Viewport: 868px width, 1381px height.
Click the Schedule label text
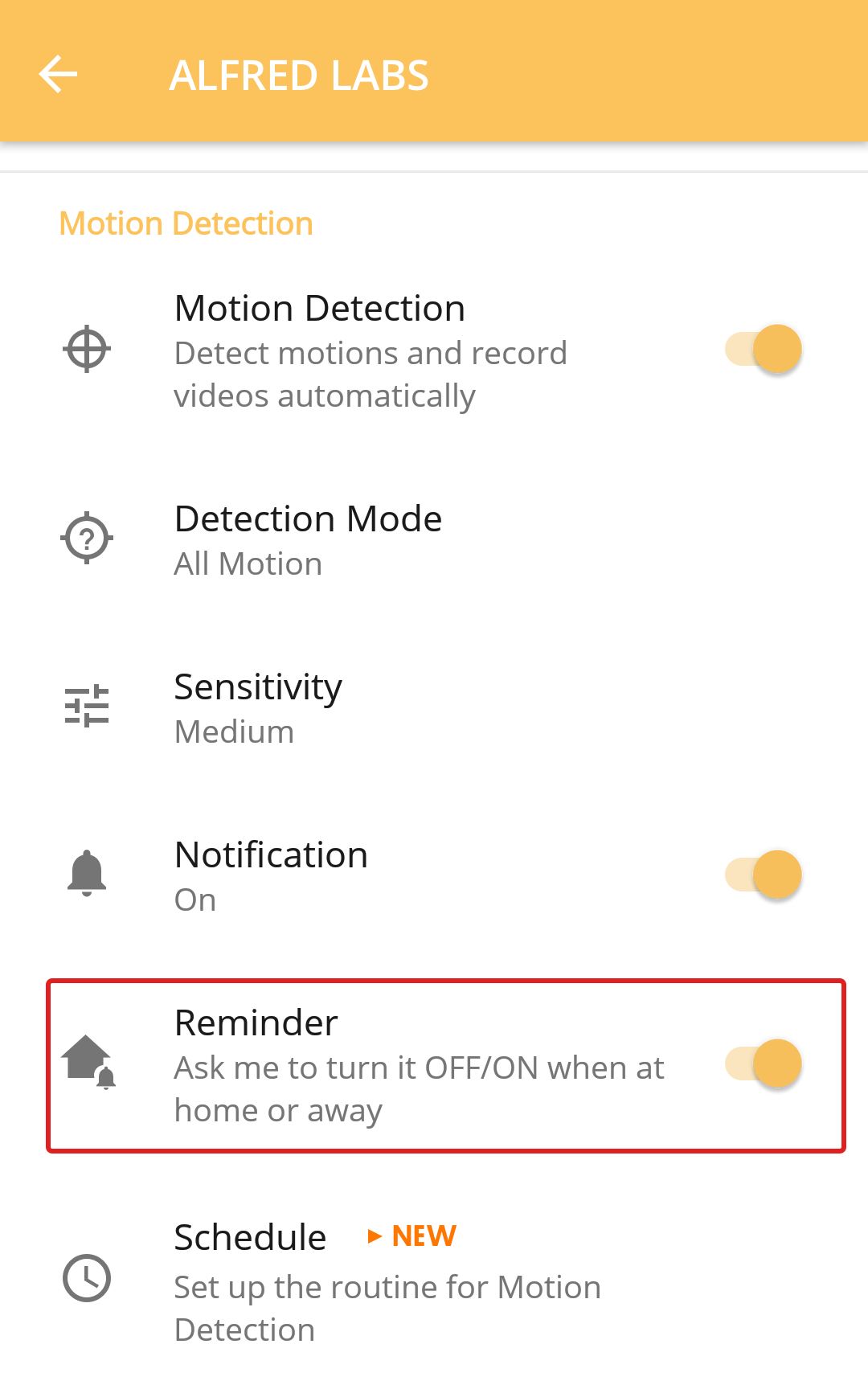(x=249, y=1236)
